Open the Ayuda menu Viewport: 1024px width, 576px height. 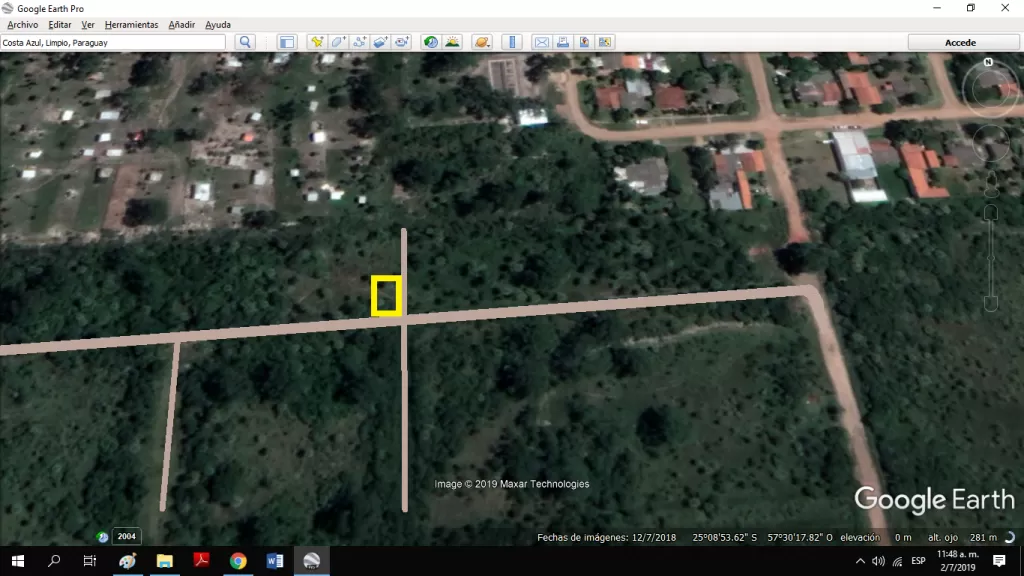[217, 25]
